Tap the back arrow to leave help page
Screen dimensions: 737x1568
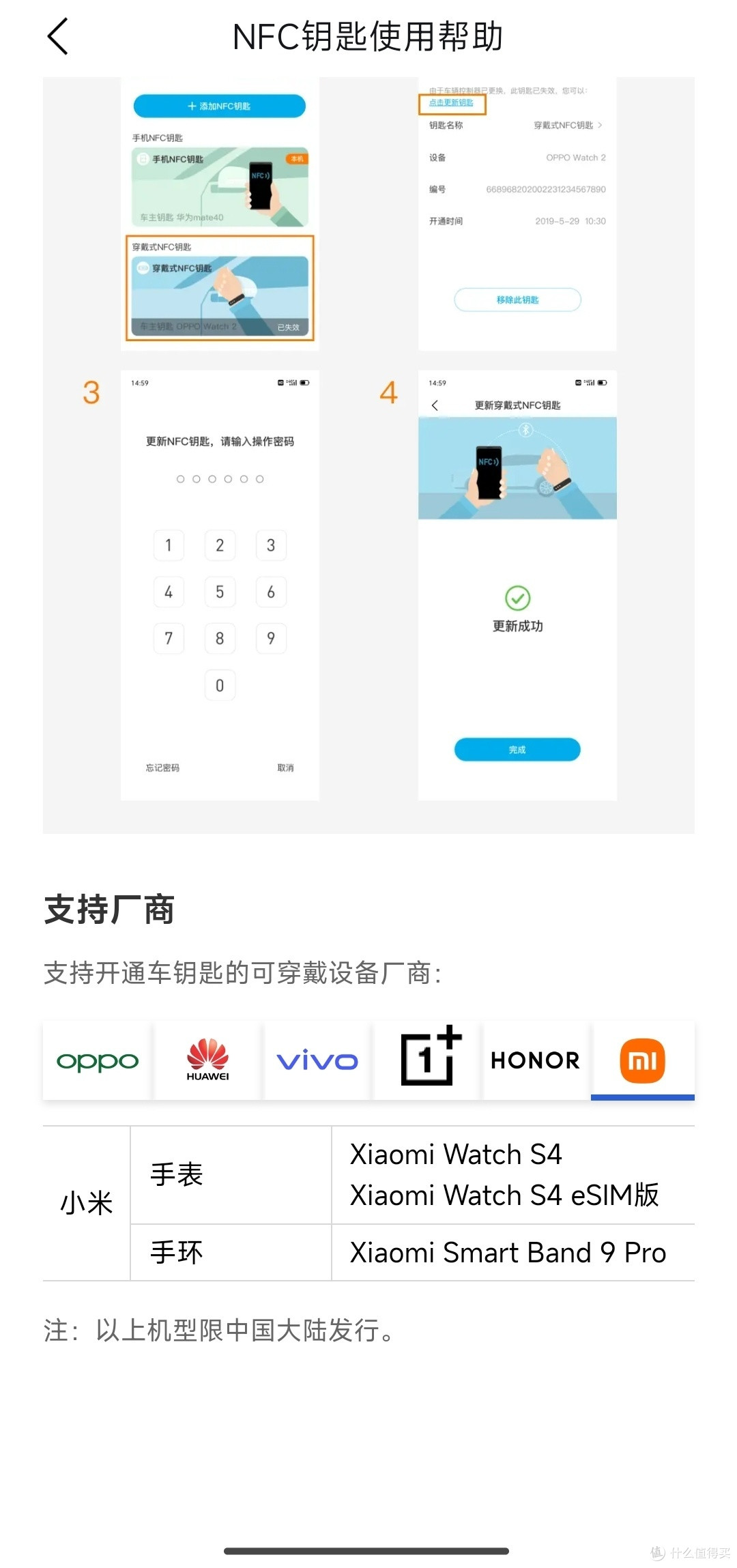(x=57, y=37)
